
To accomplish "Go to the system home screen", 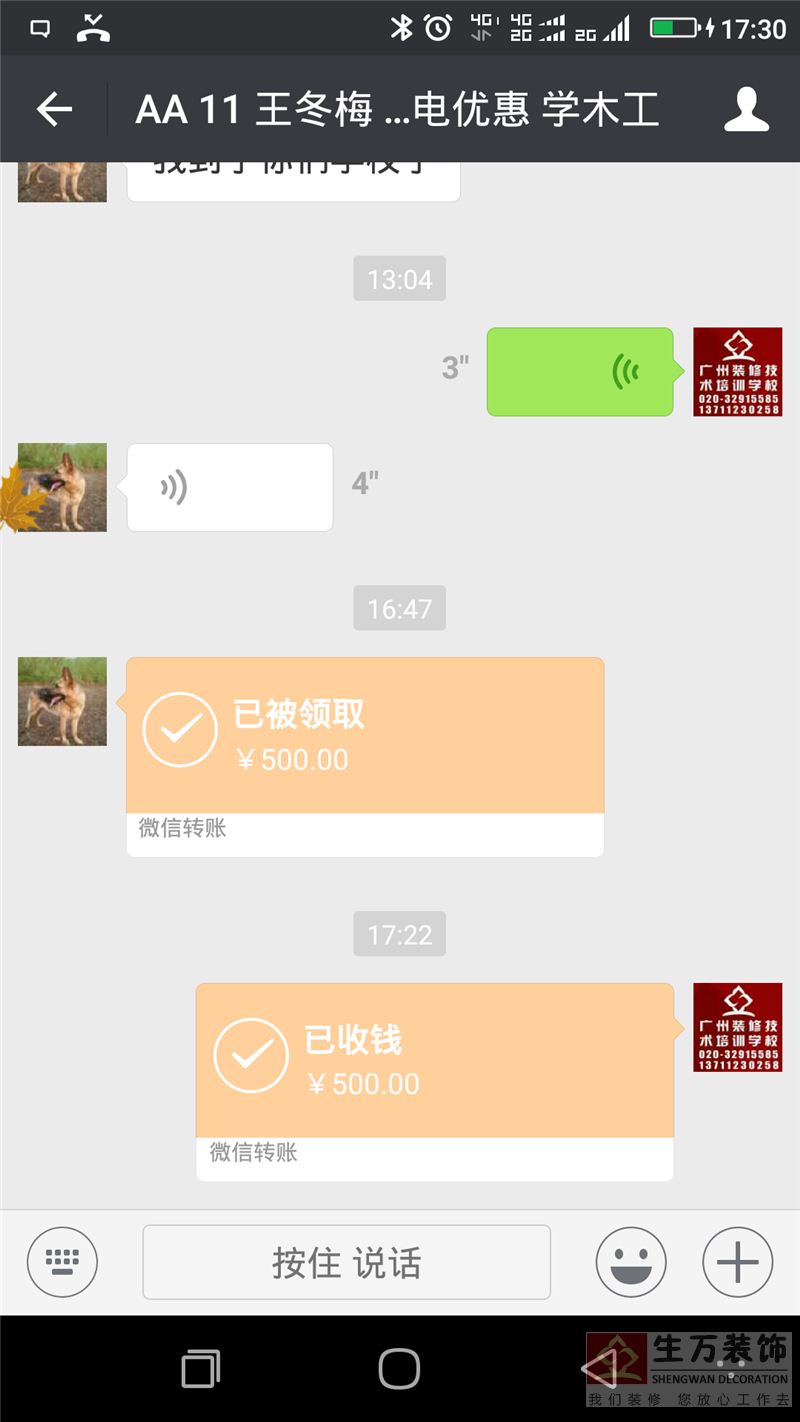I will 399,1368.
